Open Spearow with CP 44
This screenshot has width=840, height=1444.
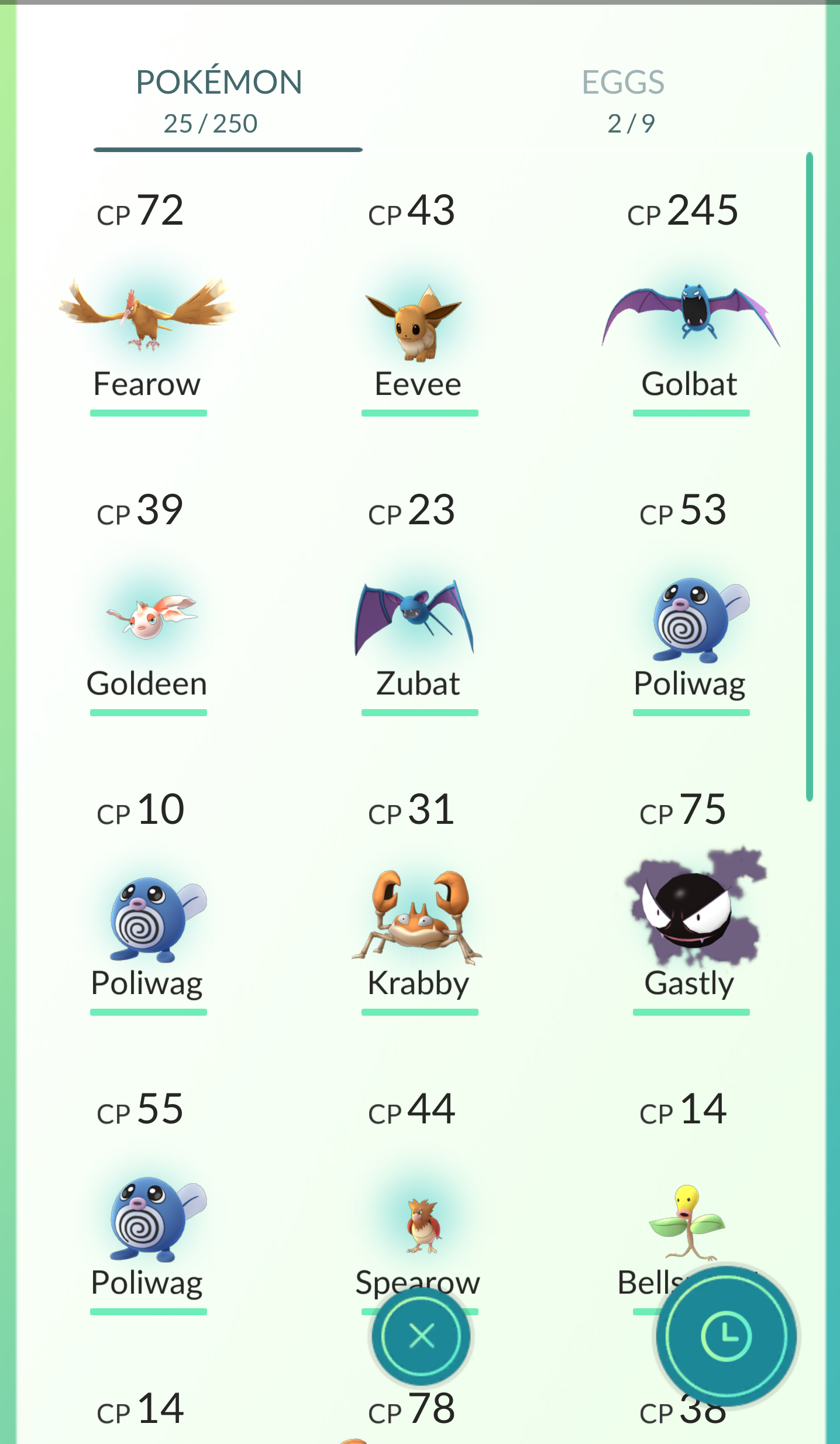[x=419, y=1223]
